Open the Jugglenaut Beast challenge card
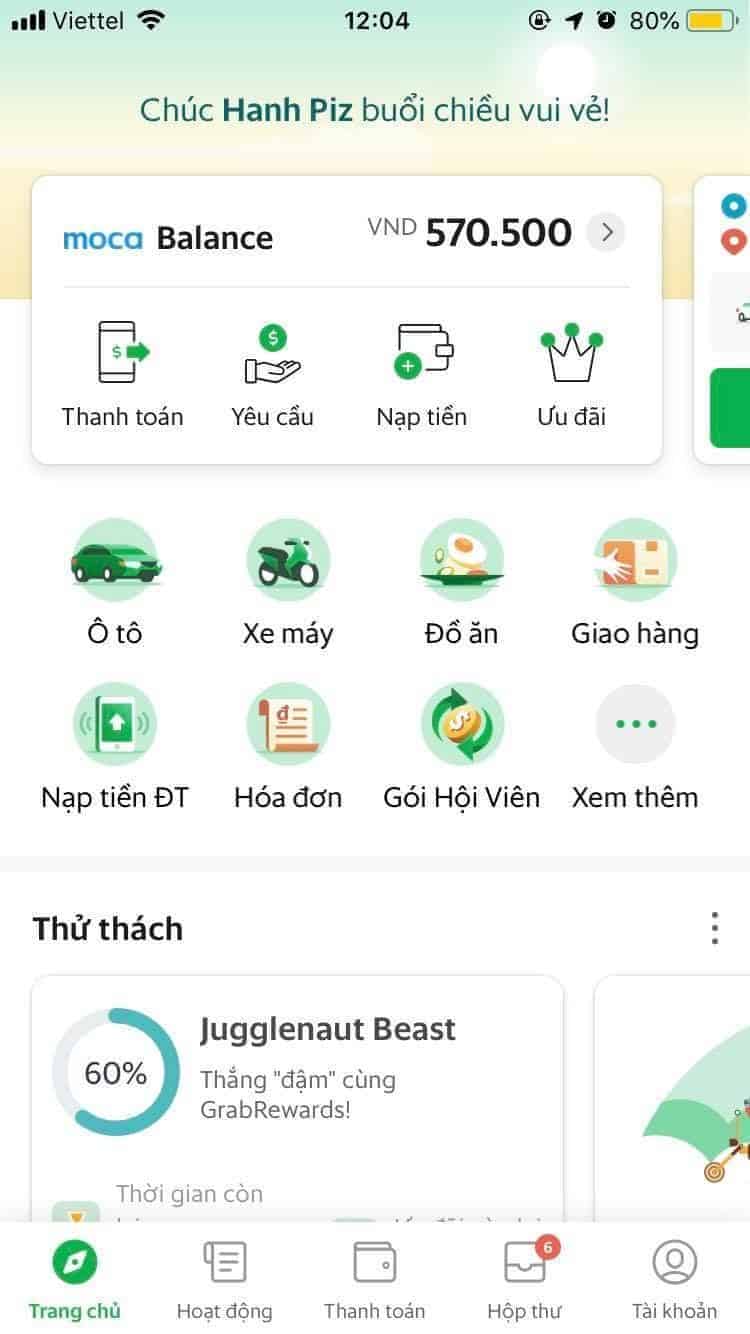 pos(297,1098)
